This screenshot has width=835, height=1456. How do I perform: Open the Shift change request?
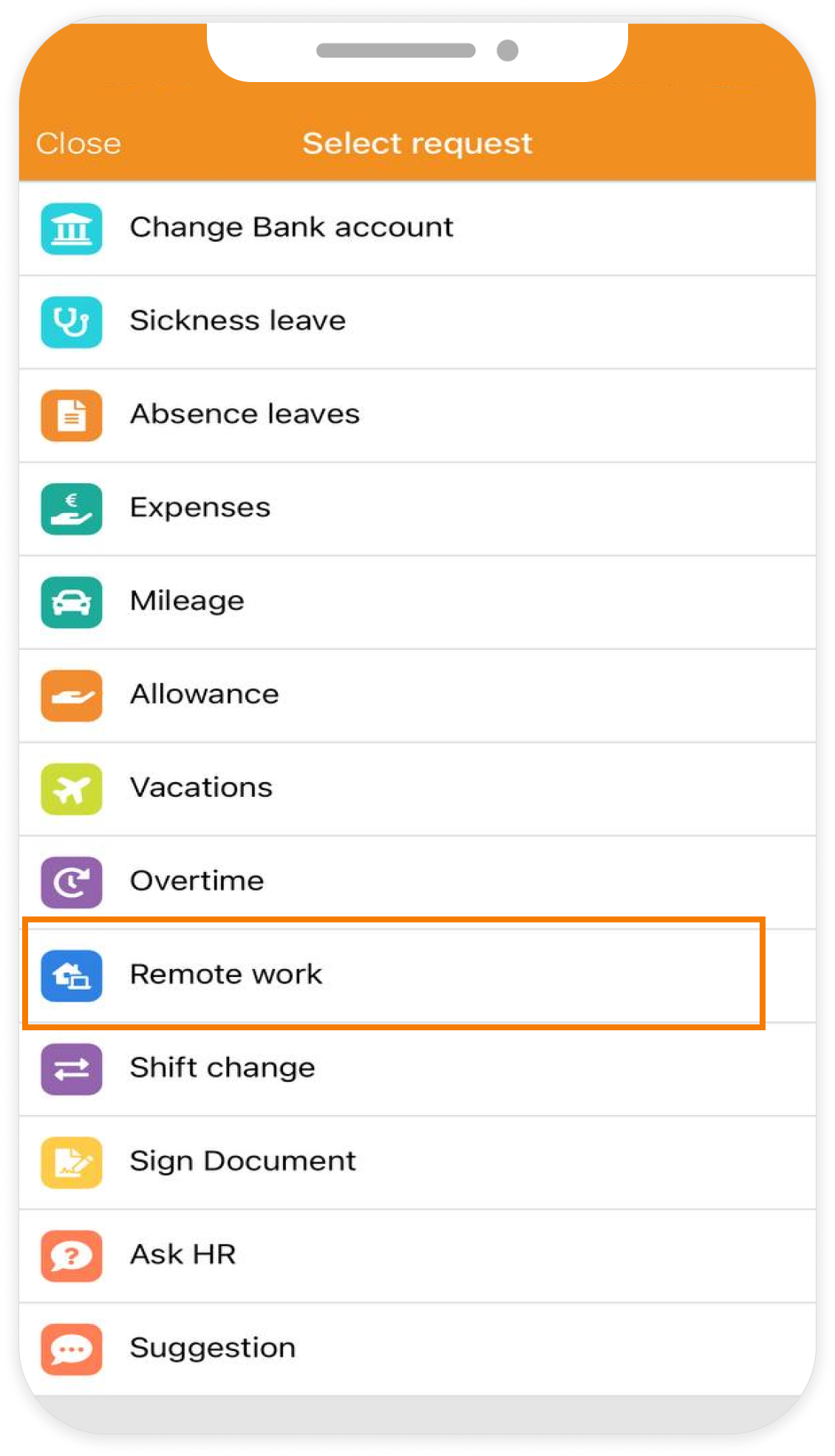222,1068
